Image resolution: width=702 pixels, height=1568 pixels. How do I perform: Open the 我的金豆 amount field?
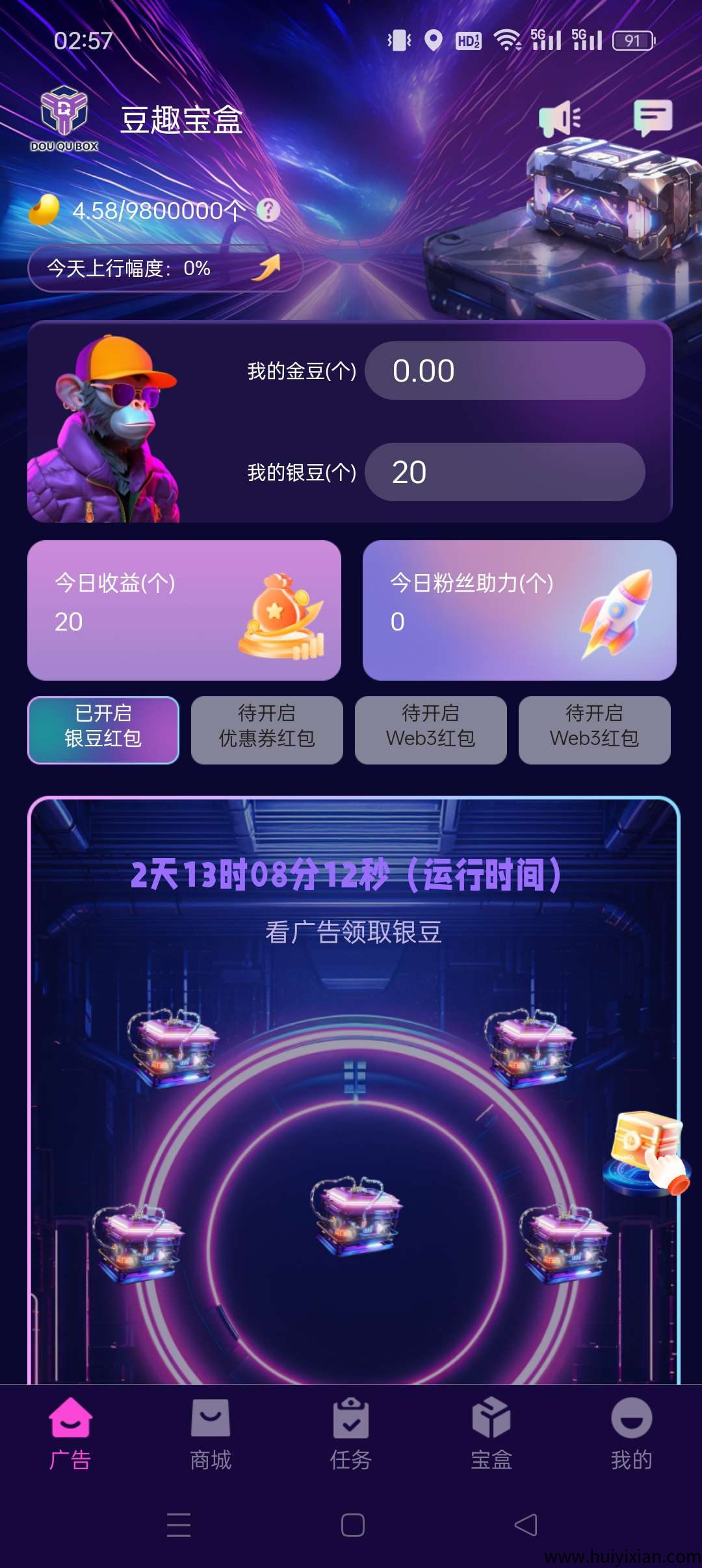pos(504,369)
